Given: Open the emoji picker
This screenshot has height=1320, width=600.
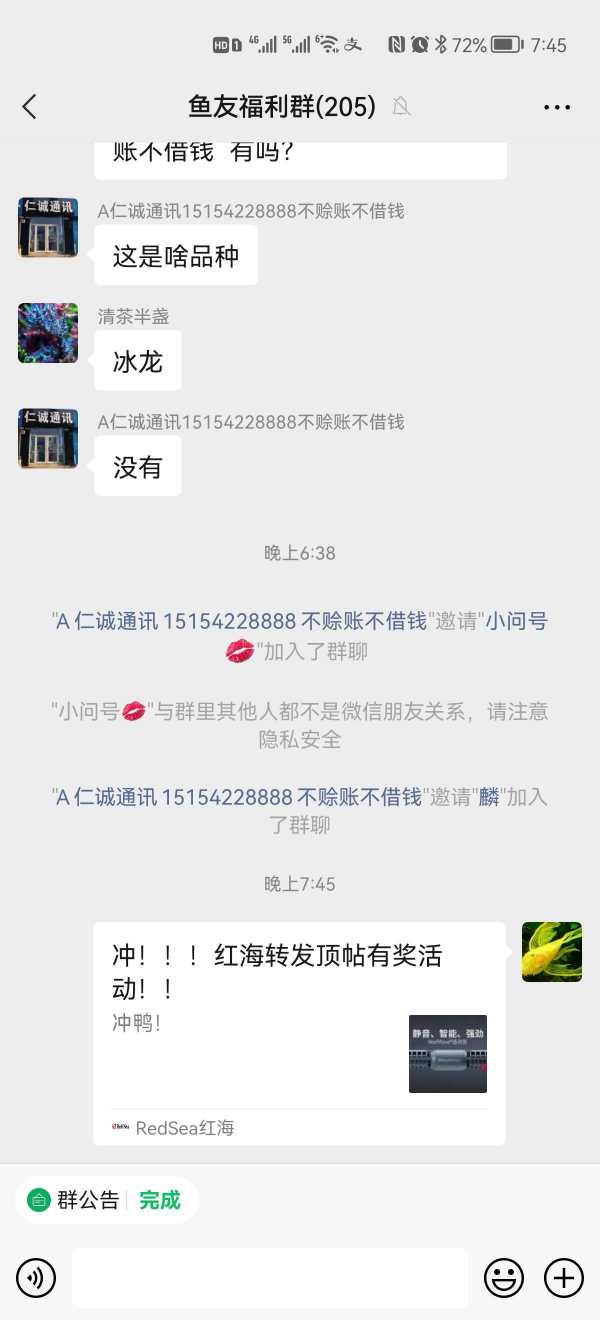Looking at the screenshot, I should pos(504,1277).
